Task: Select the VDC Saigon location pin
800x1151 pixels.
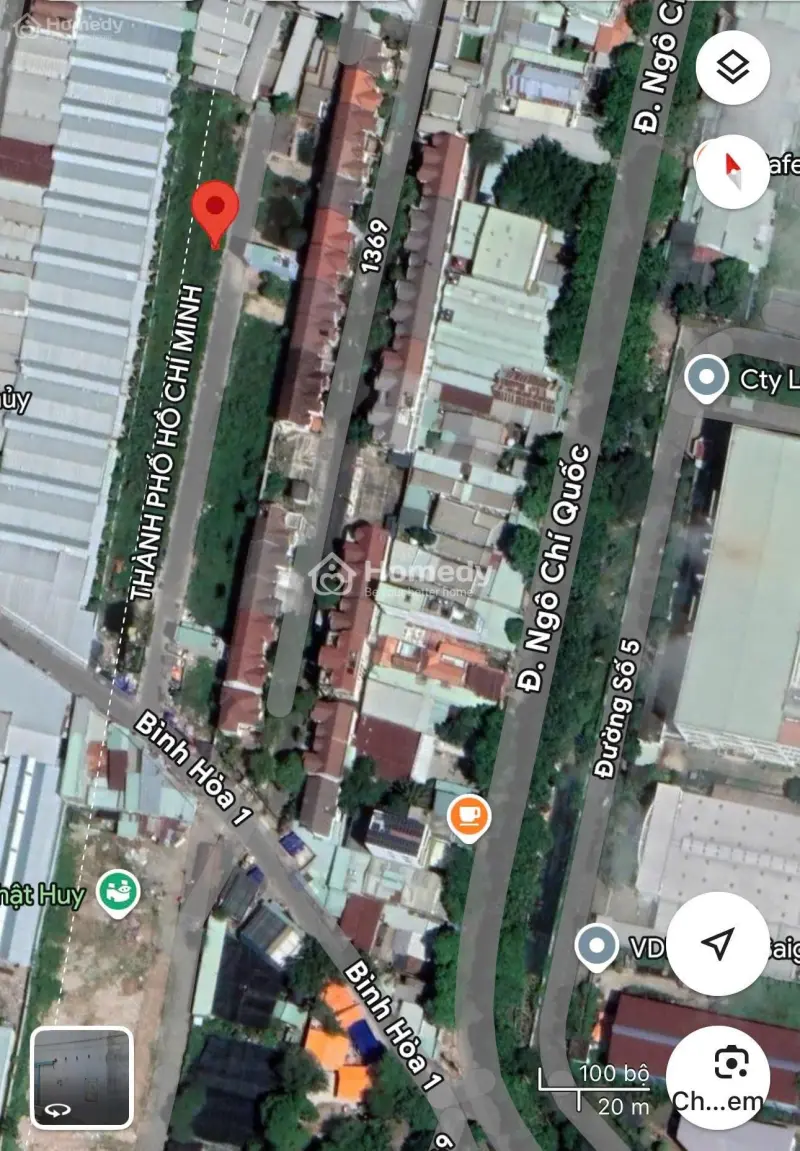Action: (599, 944)
